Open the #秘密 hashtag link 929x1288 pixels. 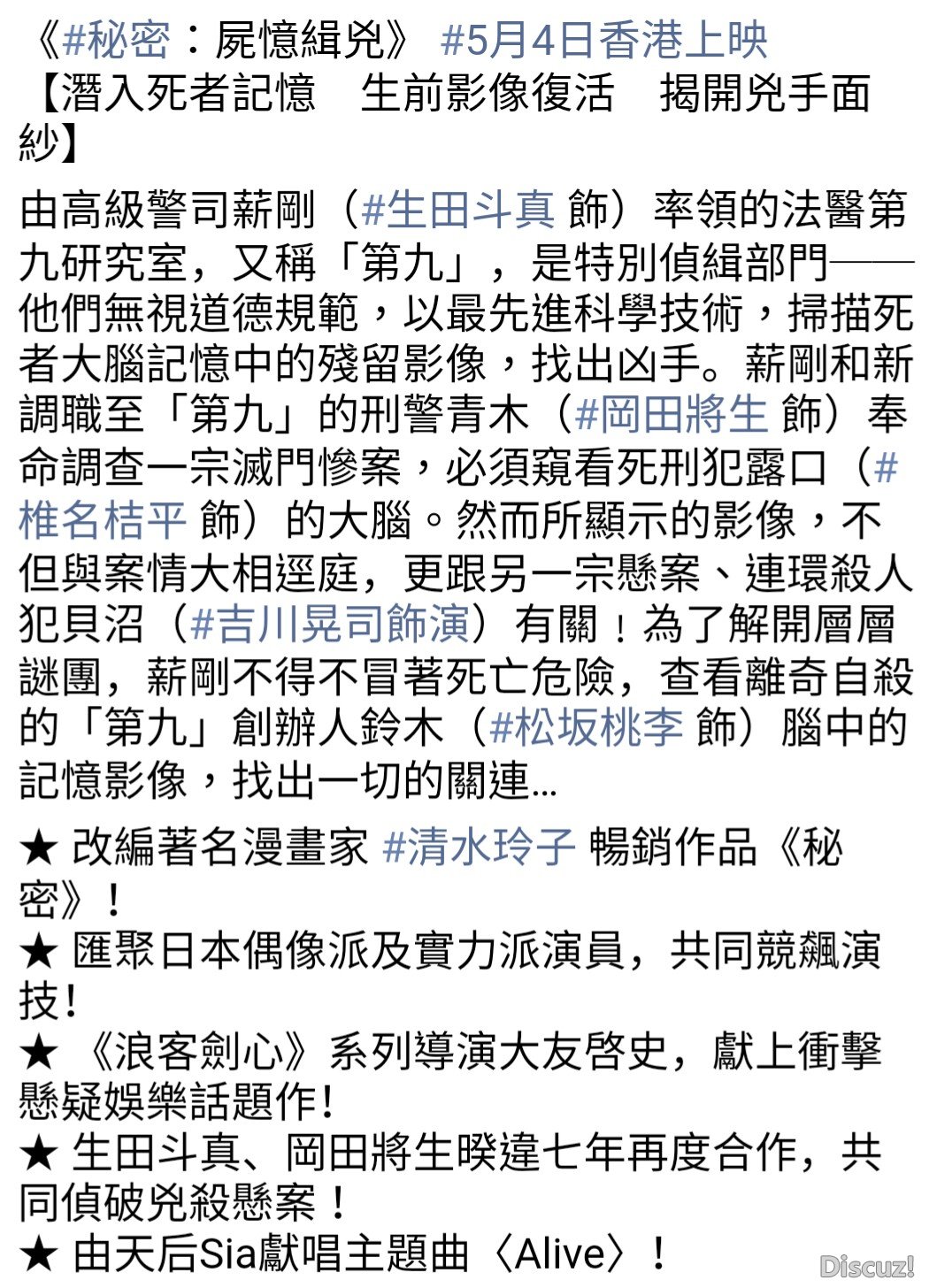tap(119, 40)
